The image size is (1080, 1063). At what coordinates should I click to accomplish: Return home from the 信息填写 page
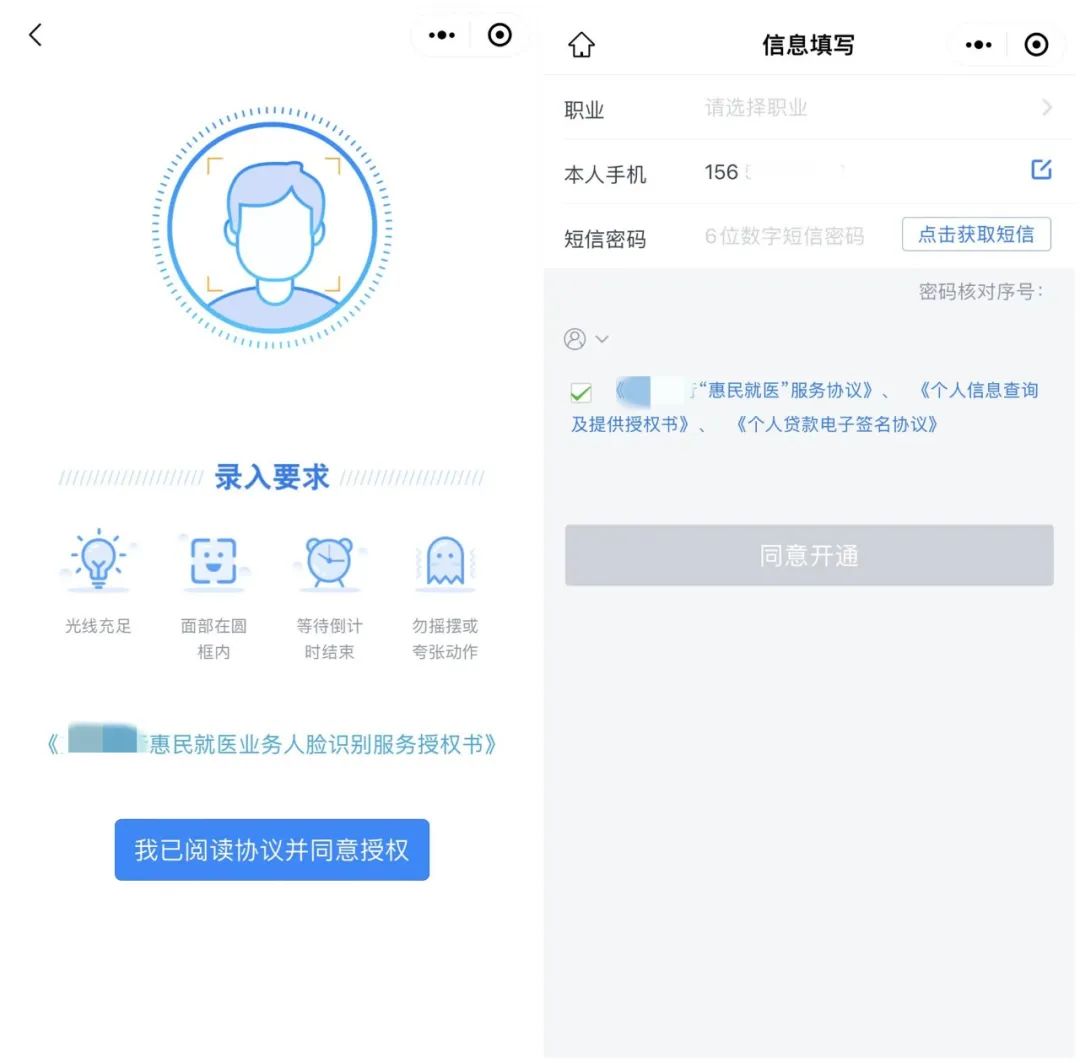tap(581, 45)
